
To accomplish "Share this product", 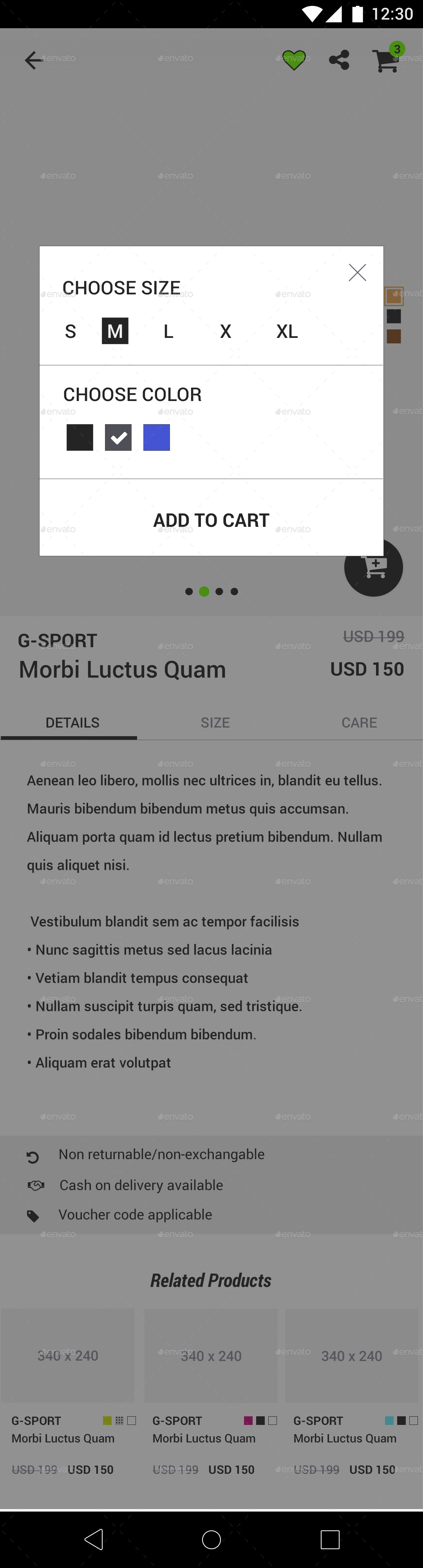I will click(x=339, y=60).
